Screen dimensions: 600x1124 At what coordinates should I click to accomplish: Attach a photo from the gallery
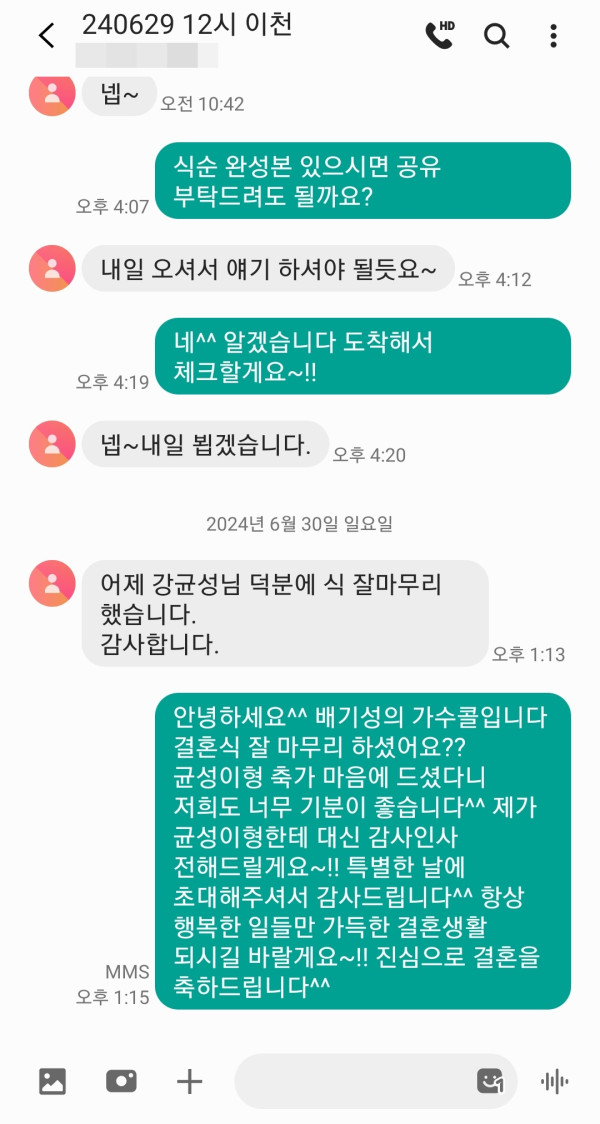tap(52, 1081)
